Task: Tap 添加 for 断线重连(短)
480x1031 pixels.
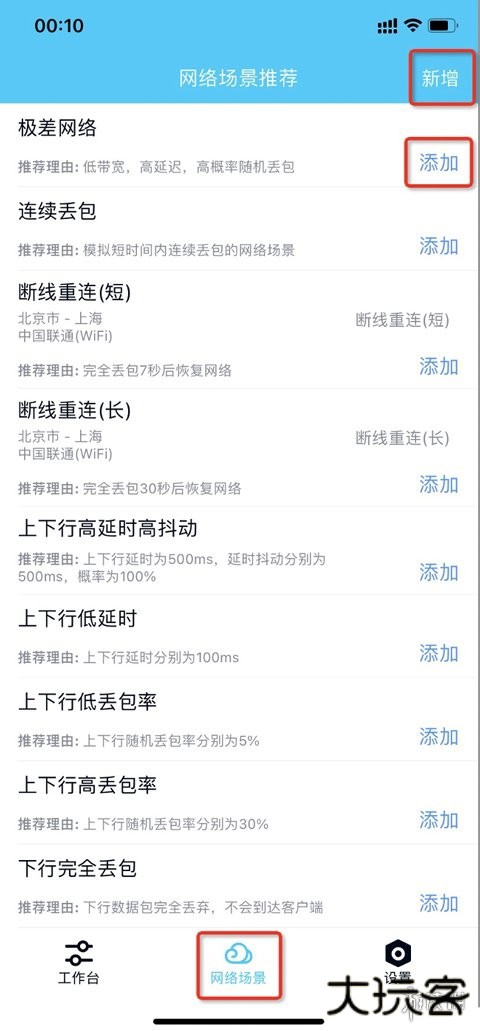Action: pyautogui.click(x=439, y=366)
